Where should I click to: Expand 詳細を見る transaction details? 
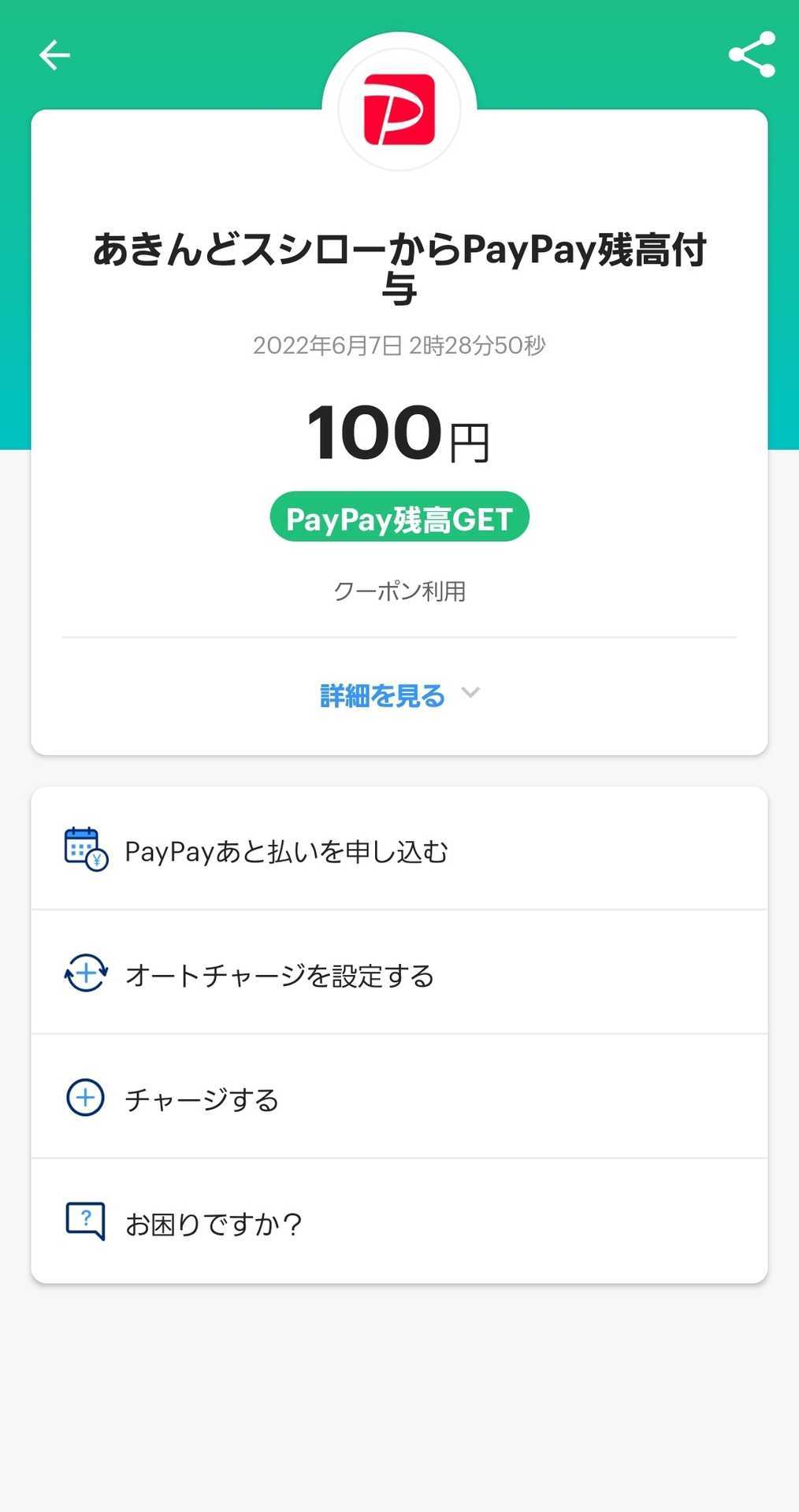[x=399, y=695]
